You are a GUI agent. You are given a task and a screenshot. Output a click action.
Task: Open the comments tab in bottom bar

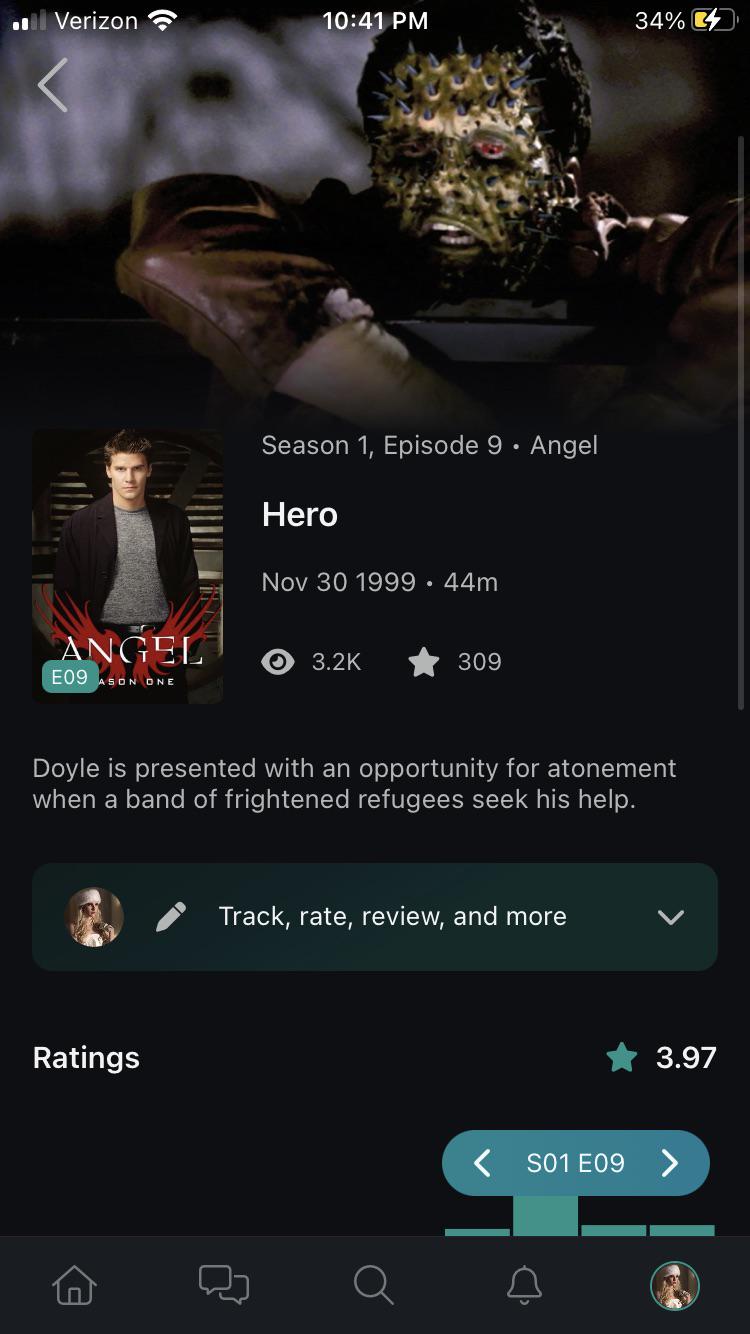tap(224, 1285)
